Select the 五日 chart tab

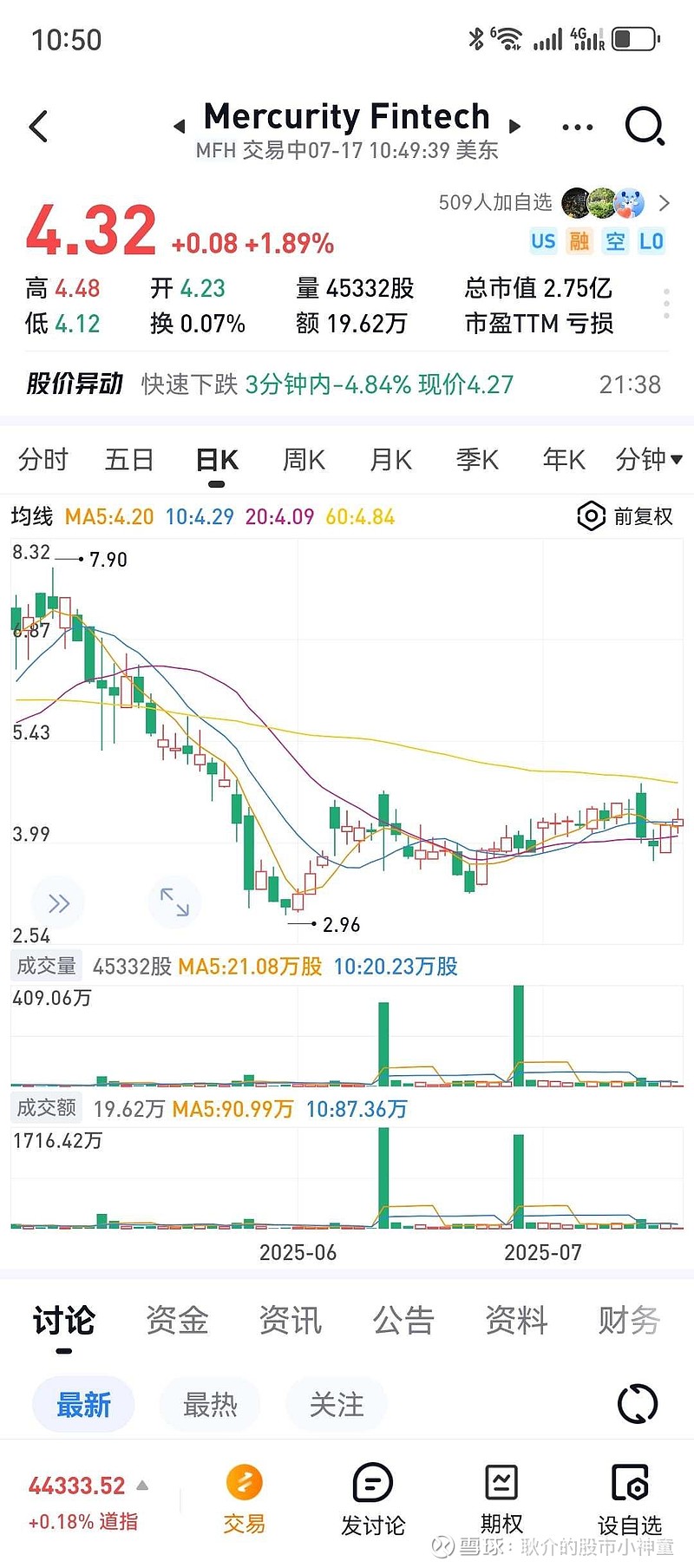[x=129, y=459]
